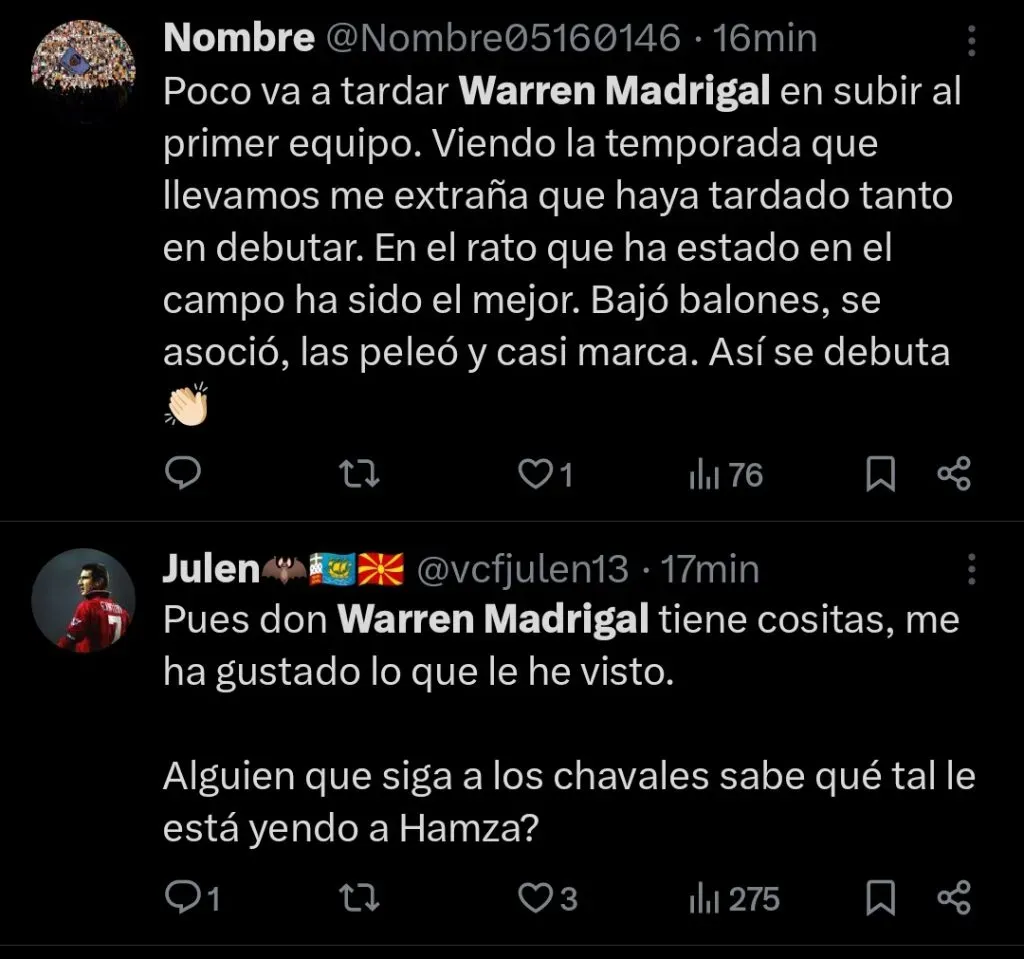View analytics for Julen's tweet
Image resolution: width=1024 pixels, height=959 pixels.
coord(734,899)
